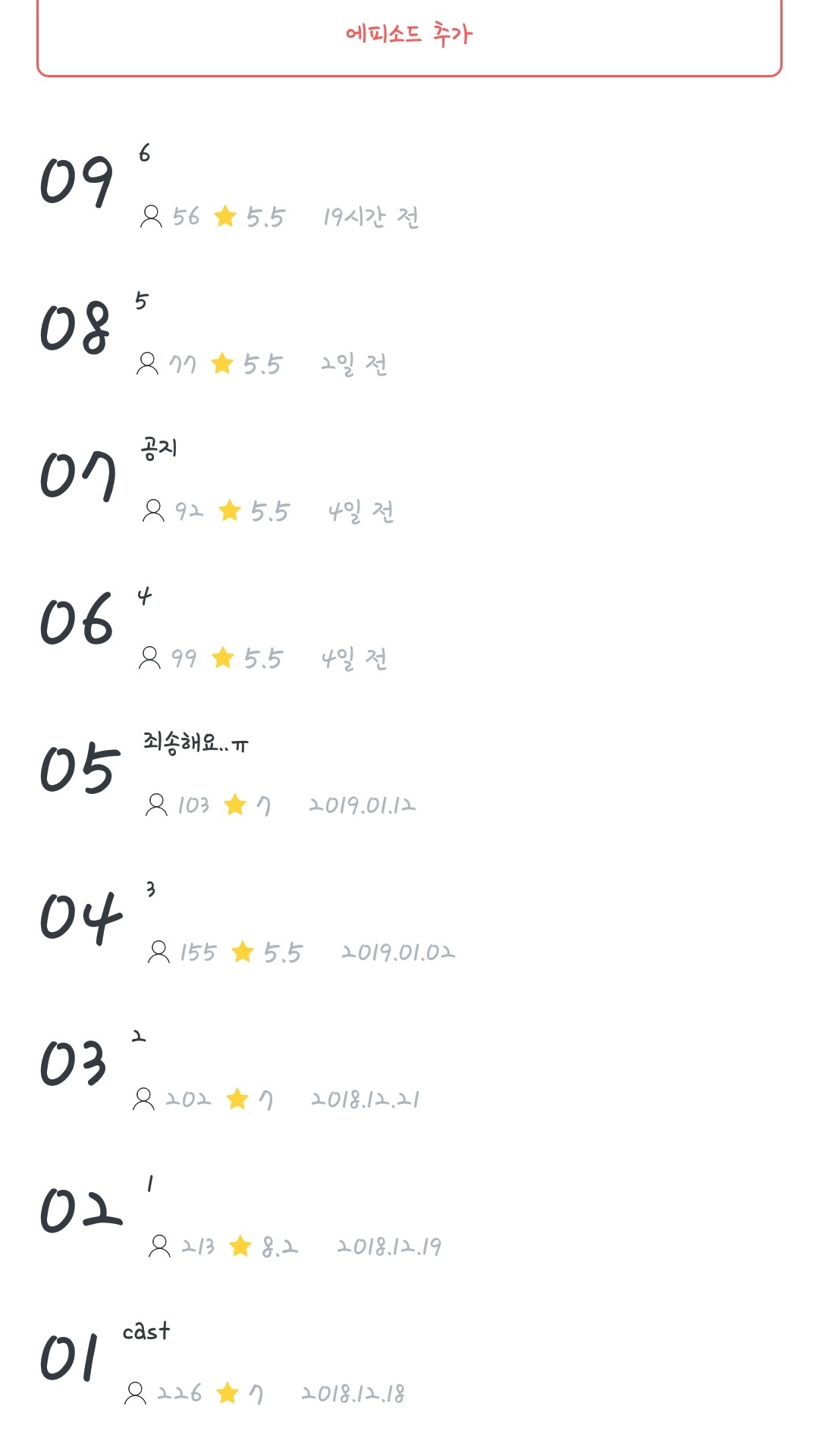Open episode 02 titled 1
The image size is (819, 1456).
[227, 1213]
